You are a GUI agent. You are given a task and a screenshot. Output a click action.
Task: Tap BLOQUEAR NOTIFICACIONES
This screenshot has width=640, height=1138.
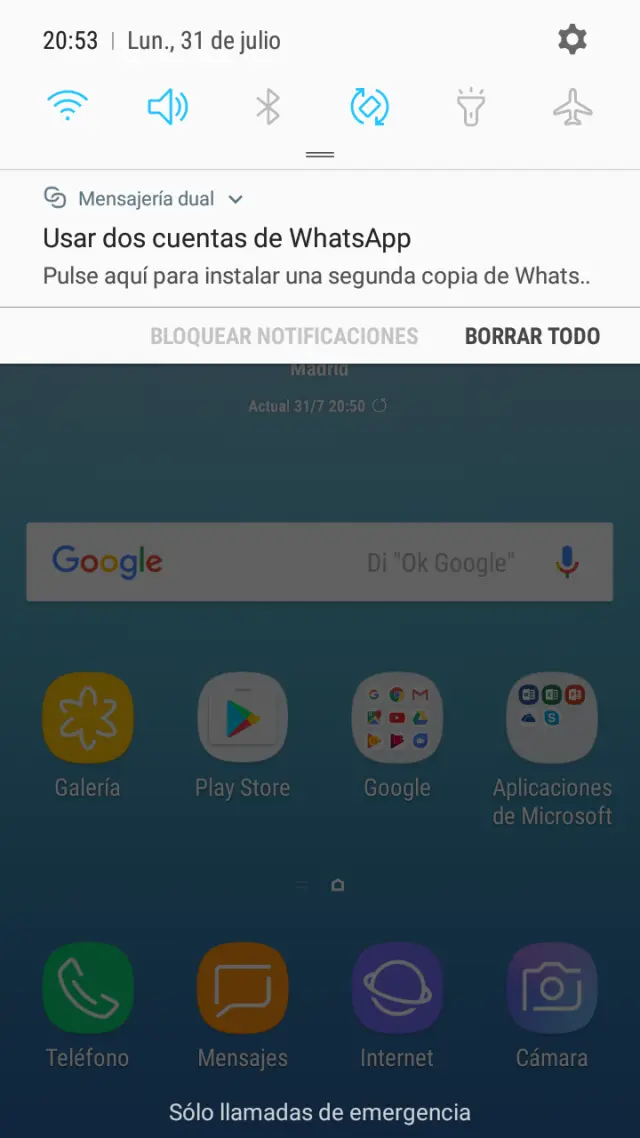284,336
